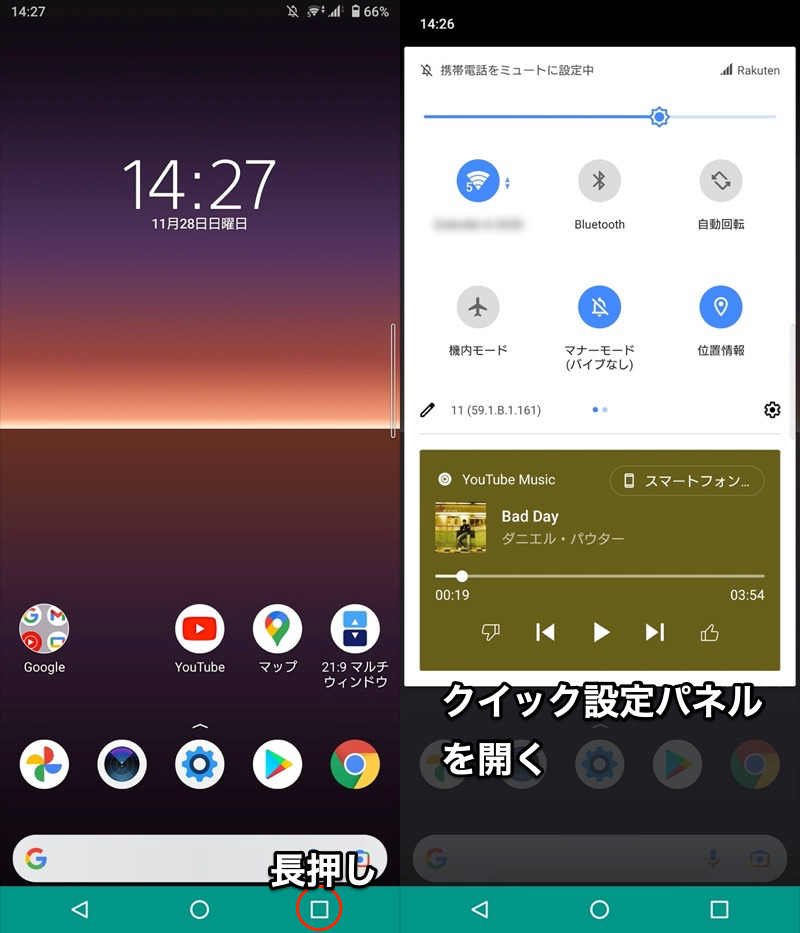Disable the 位置情報 tile

[x=720, y=307]
